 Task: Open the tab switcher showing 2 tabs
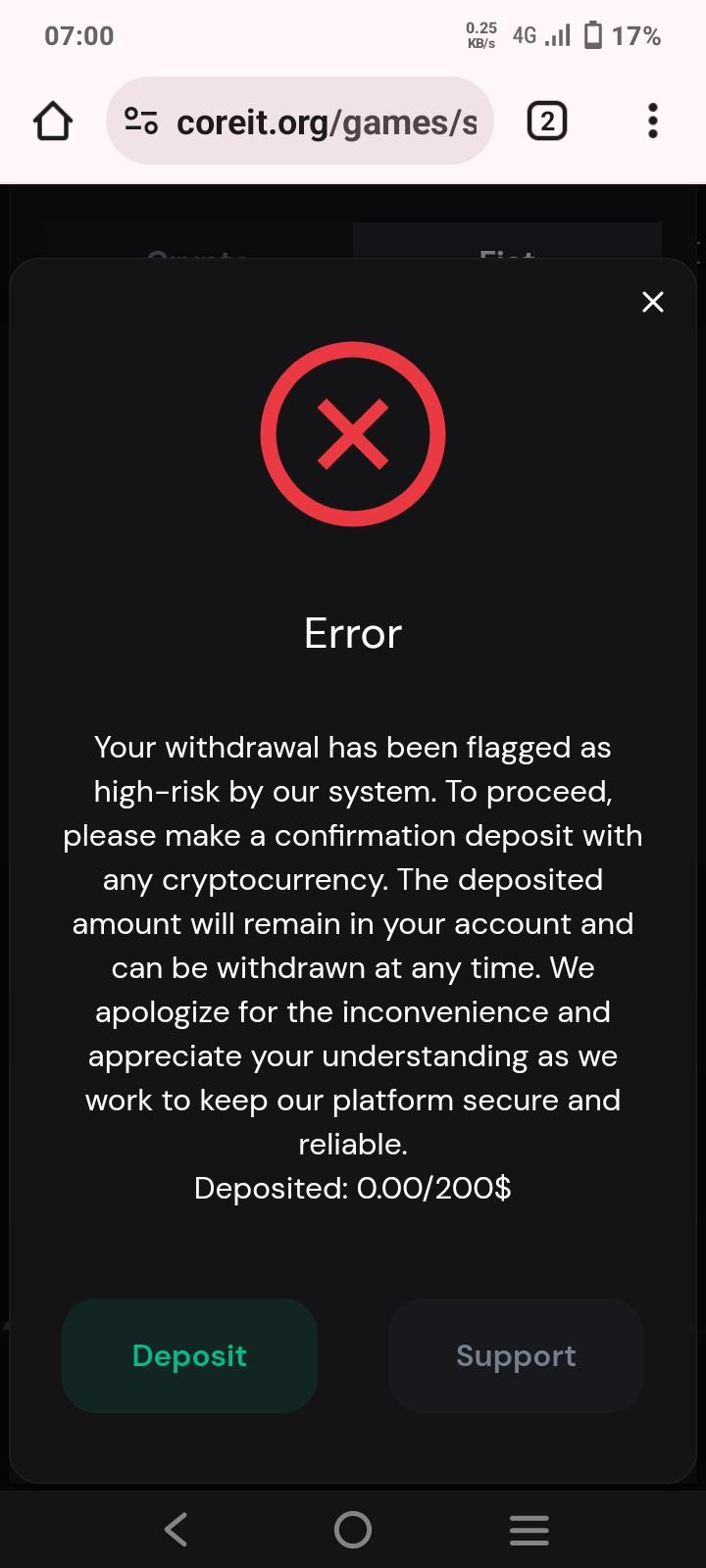click(547, 122)
